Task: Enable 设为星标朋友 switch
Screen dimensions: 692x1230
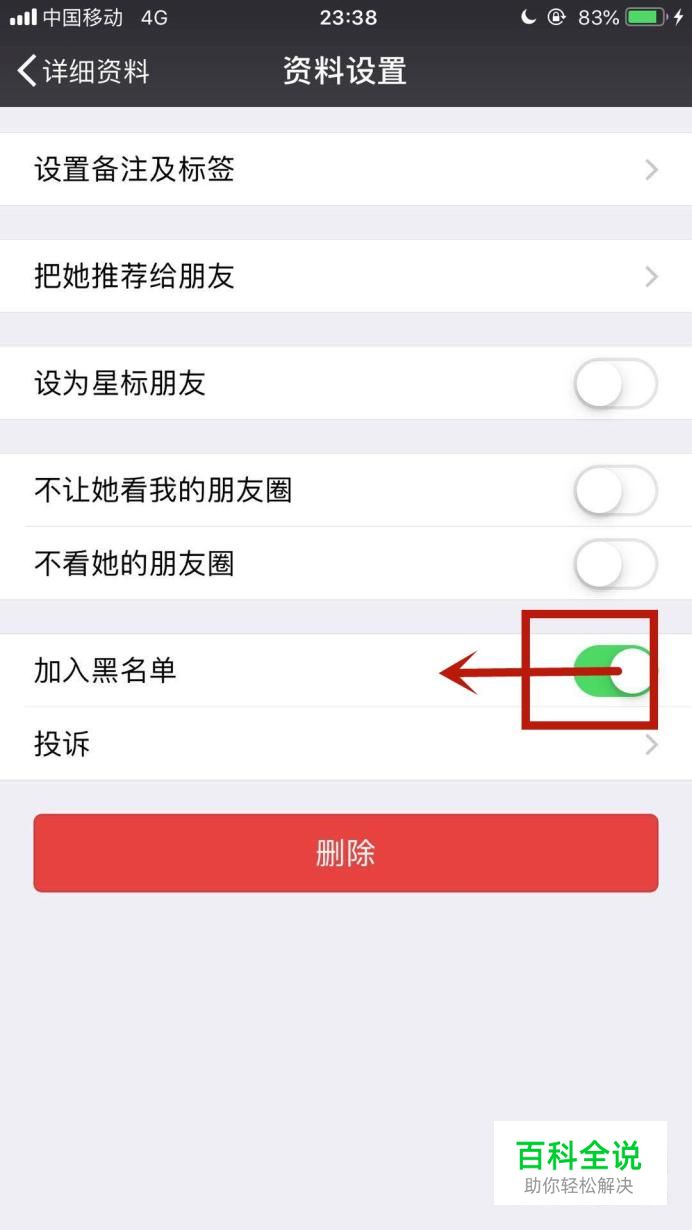Action: click(615, 383)
